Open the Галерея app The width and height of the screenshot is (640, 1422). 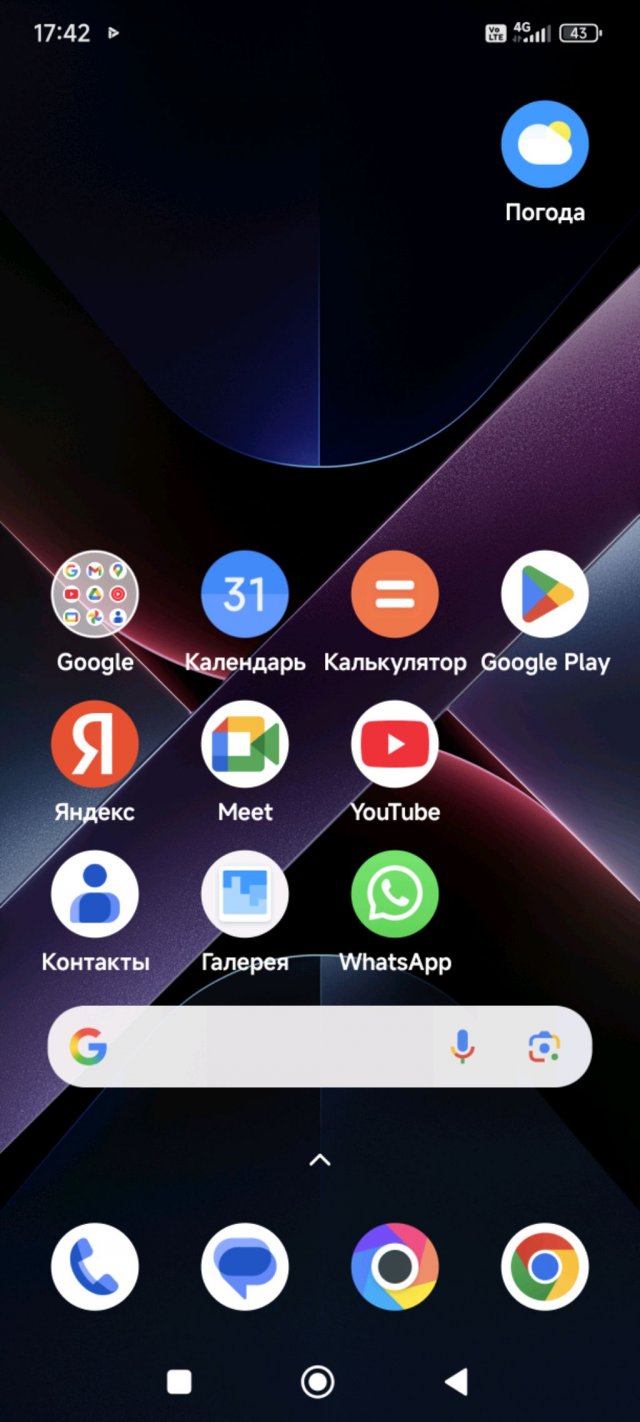tap(245, 894)
